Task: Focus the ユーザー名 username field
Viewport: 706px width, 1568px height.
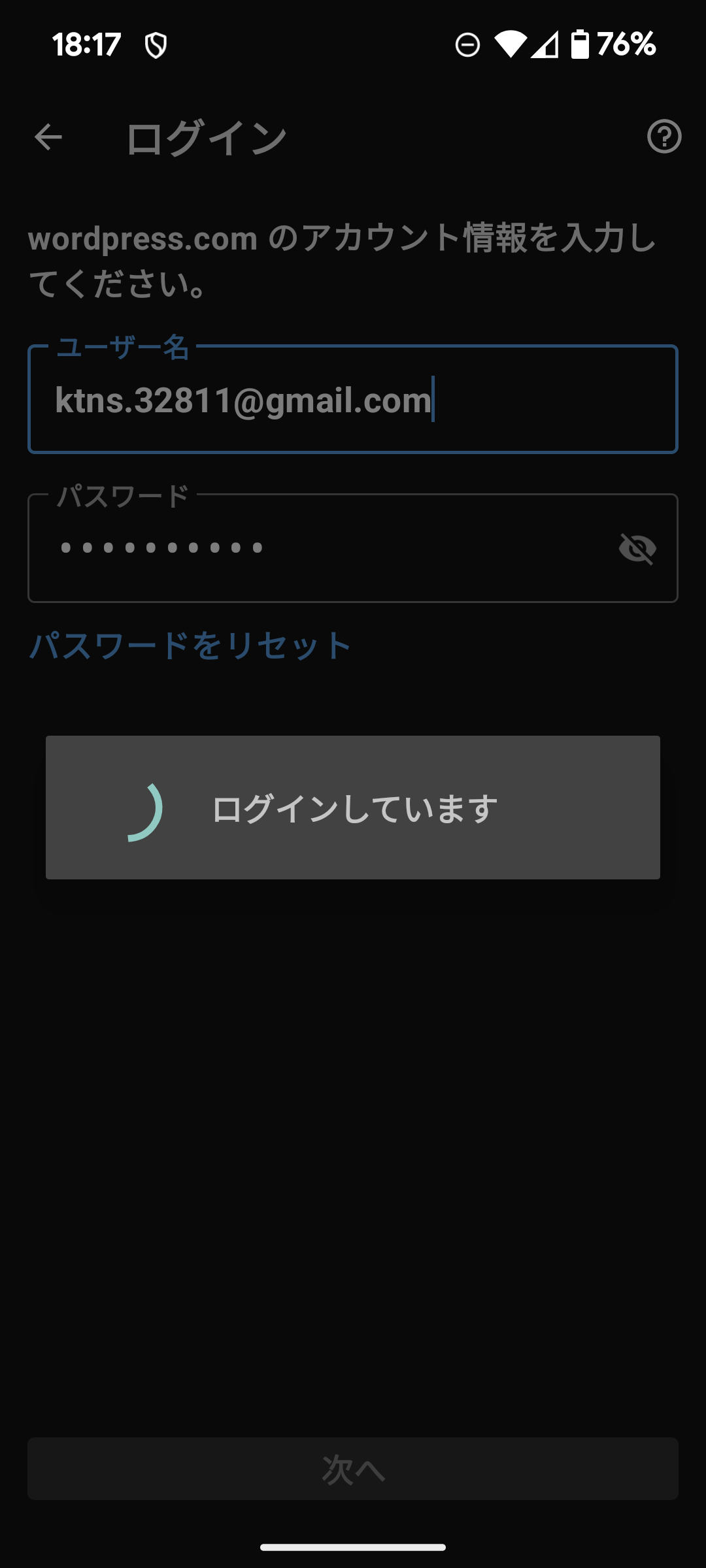Action: pyautogui.click(x=353, y=399)
